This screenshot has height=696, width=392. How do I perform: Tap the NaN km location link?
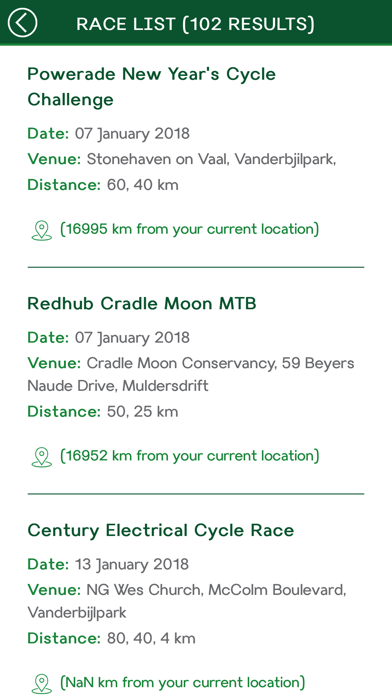(168, 683)
